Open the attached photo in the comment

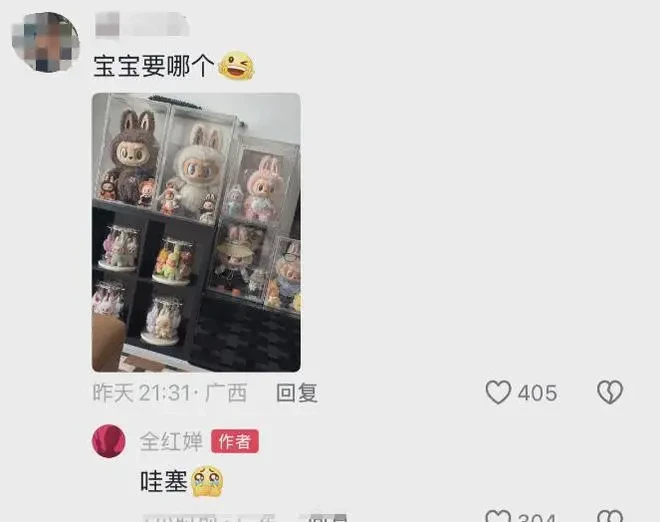tap(196, 232)
